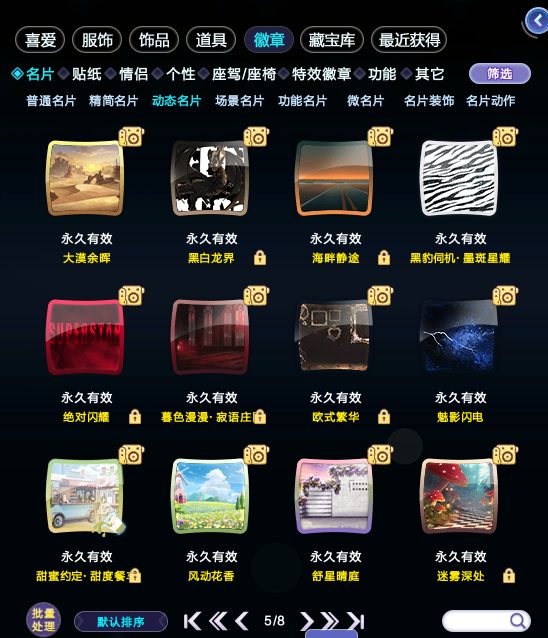Image resolution: width=548 pixels, height=638 pixels.
Task: Tap camera icon on 海畔静途 card
Action: pos(380,137)
